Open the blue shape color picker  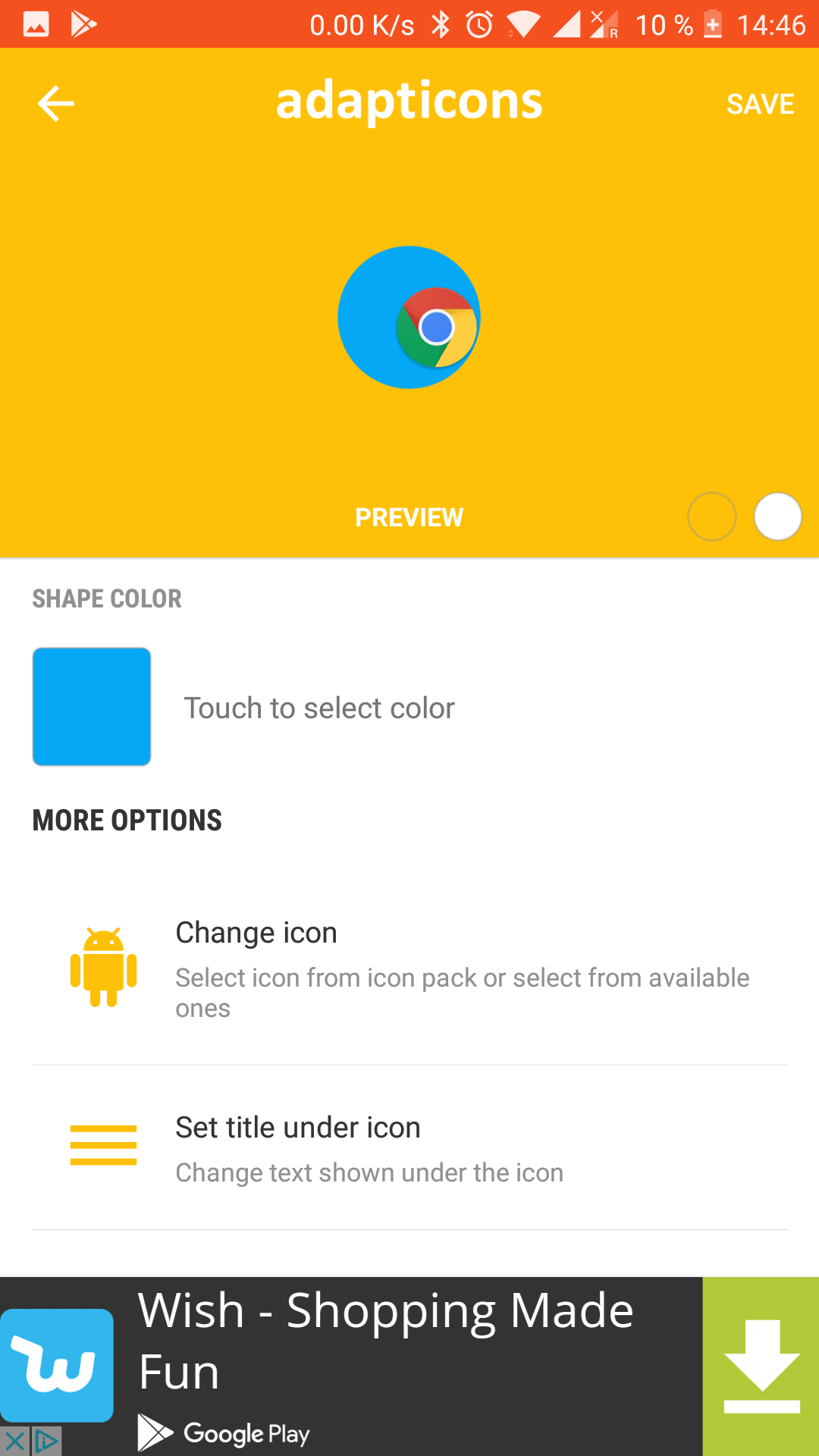(x=92, y=707)
